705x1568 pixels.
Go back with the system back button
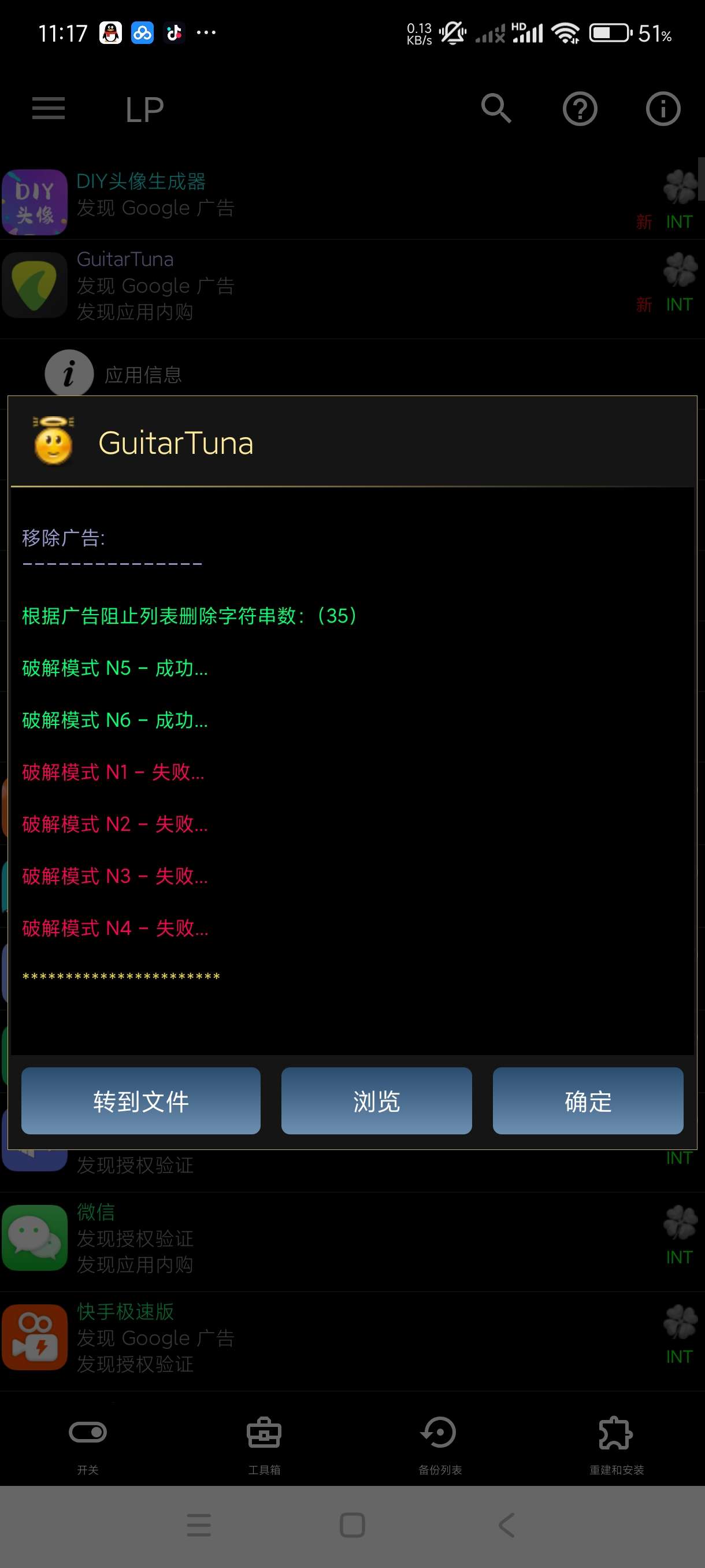507,1525
